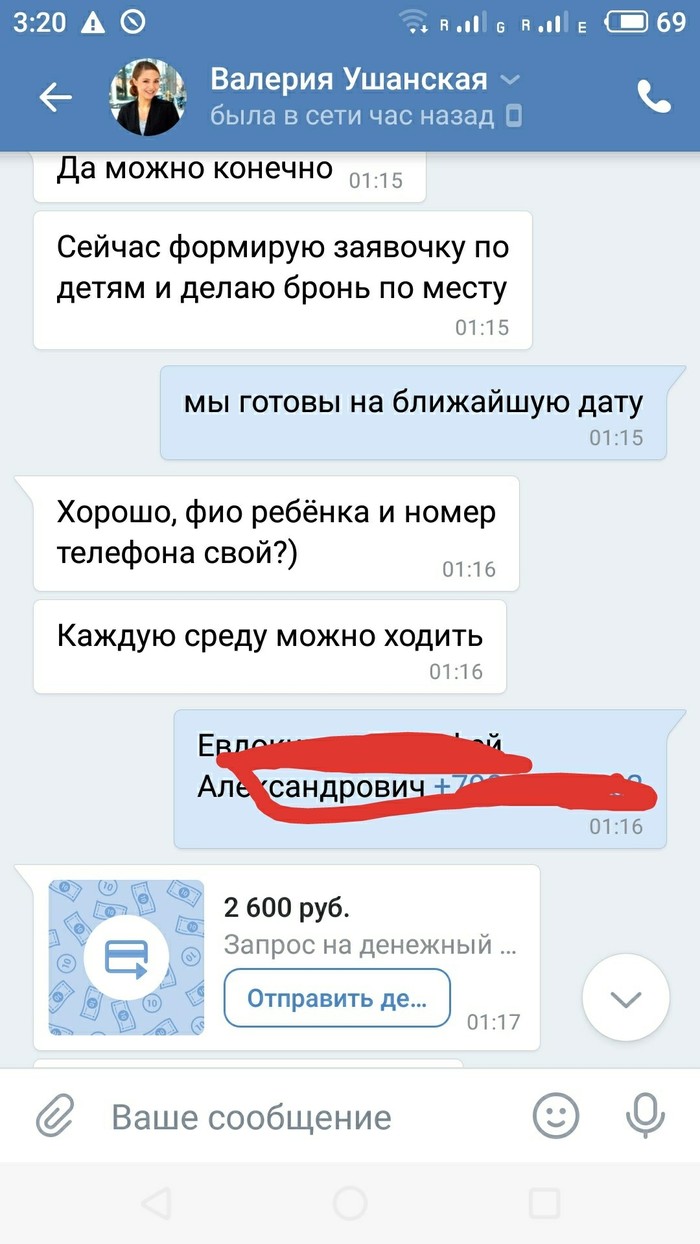Jump to the latest messages with the arrow
700x1244 pixels.
[625, 999]
